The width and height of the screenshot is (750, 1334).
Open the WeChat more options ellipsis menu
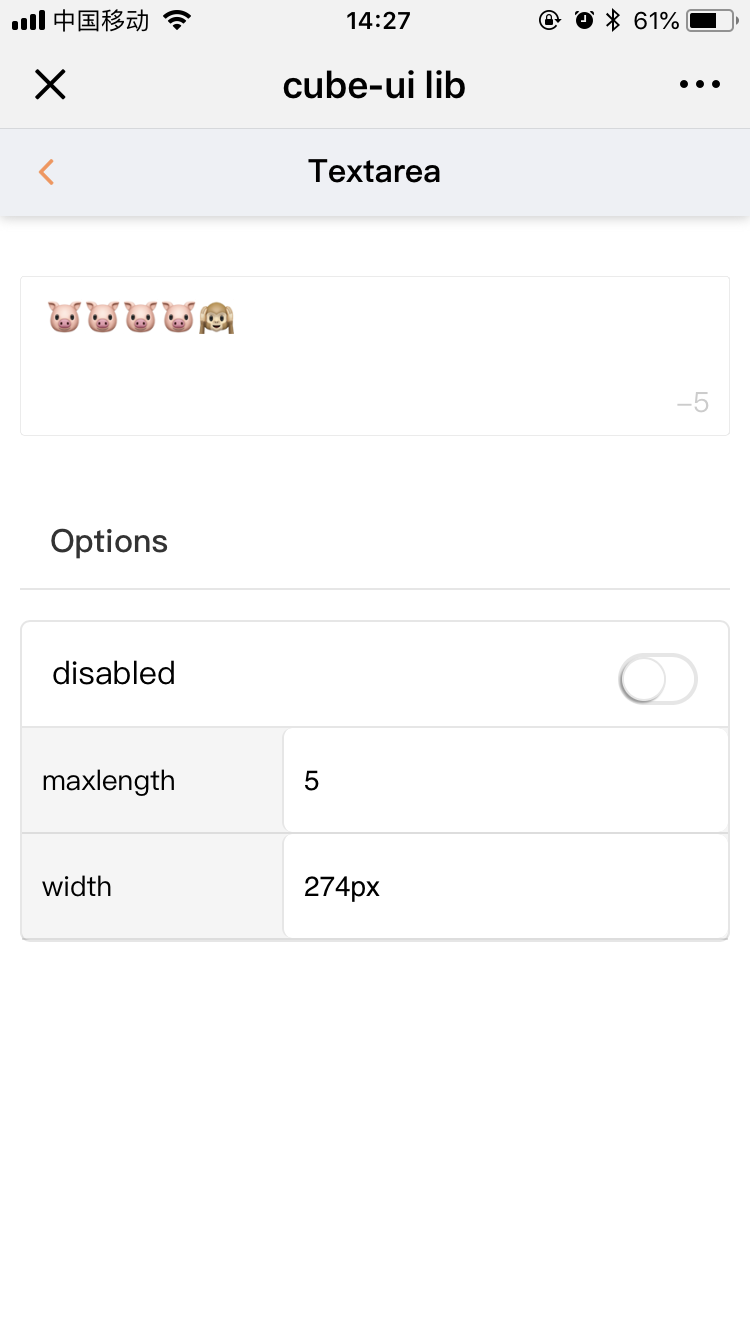699,84
